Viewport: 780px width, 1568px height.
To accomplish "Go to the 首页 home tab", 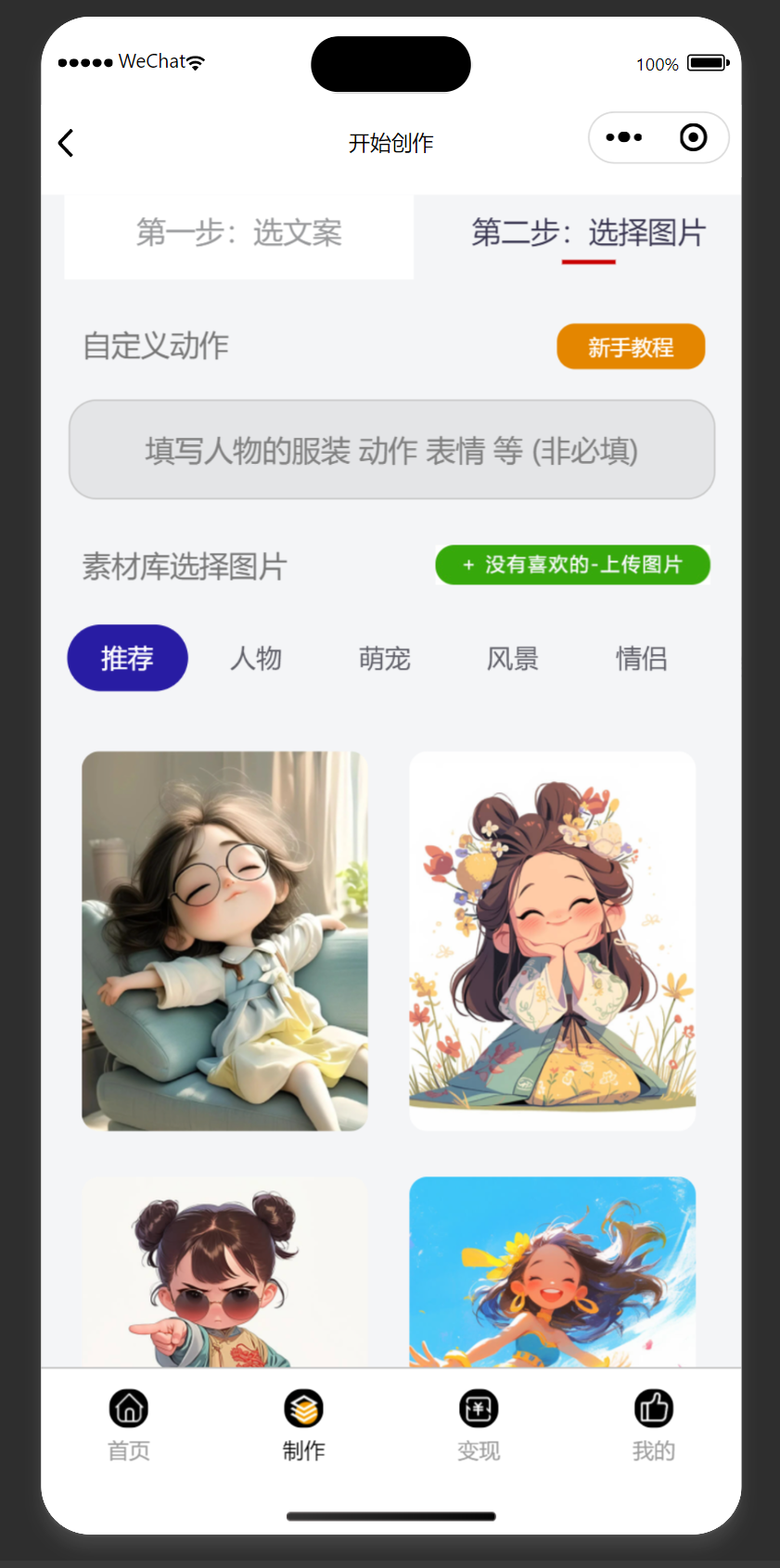I will point(129,1424).
